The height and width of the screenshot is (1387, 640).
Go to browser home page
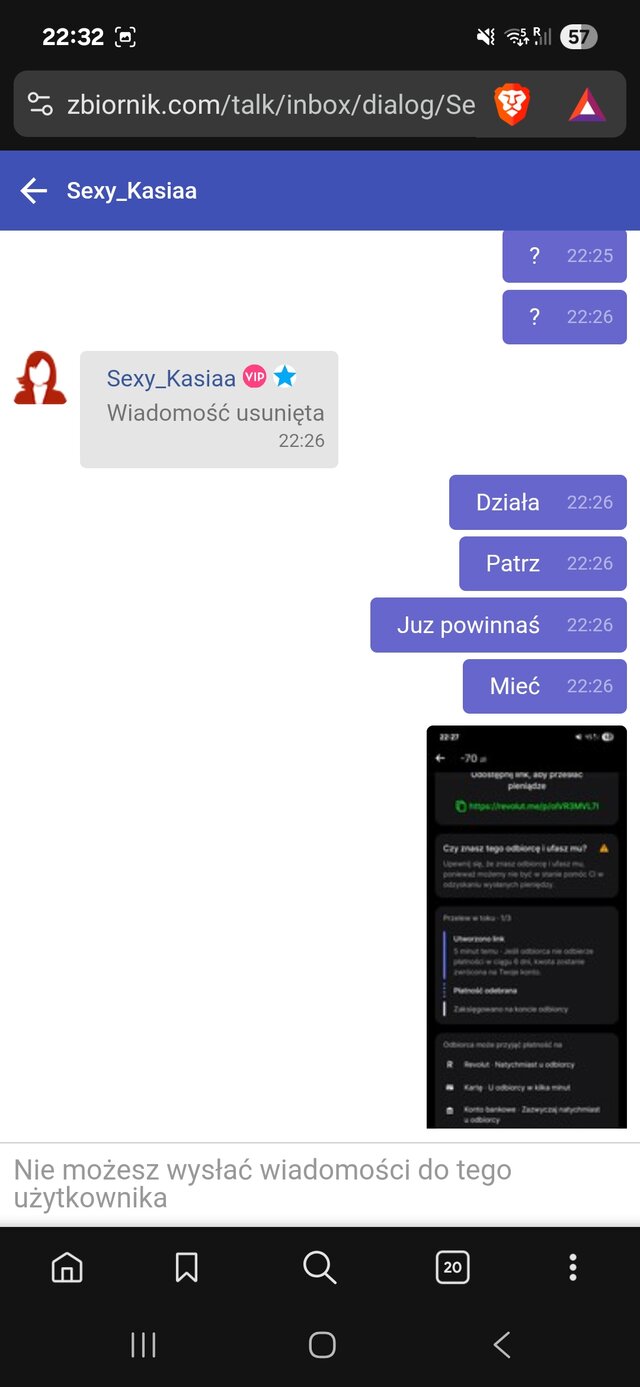pos(67,1267)
